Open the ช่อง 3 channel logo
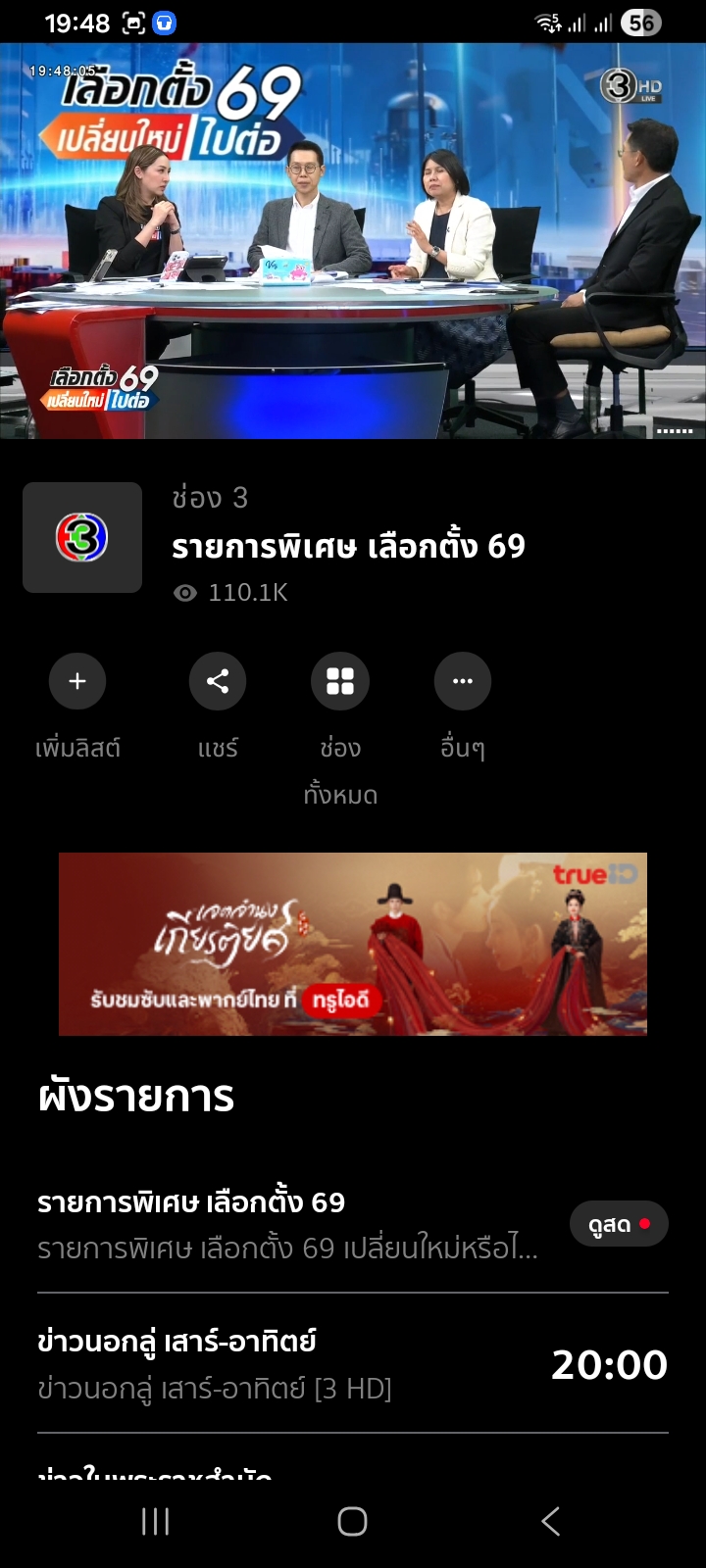This screenshot has width=706, height=1568. [x=82, y=537]
